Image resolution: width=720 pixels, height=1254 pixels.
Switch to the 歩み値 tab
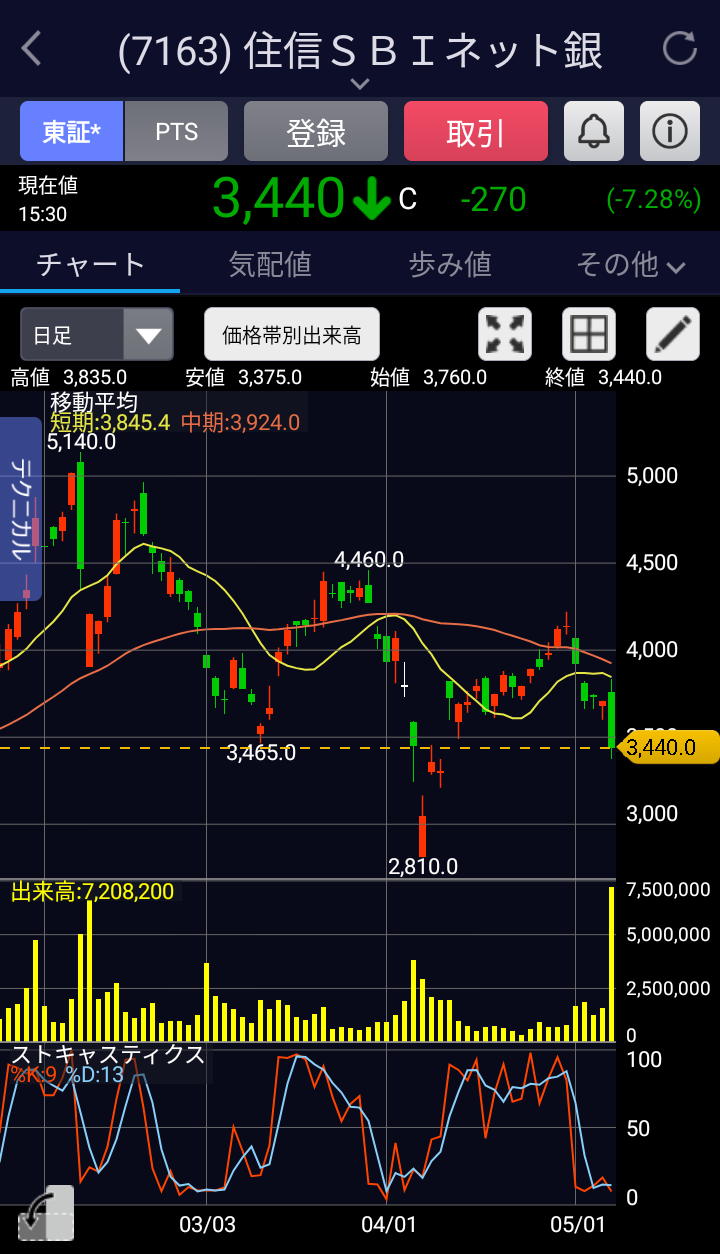pos(450,265)
